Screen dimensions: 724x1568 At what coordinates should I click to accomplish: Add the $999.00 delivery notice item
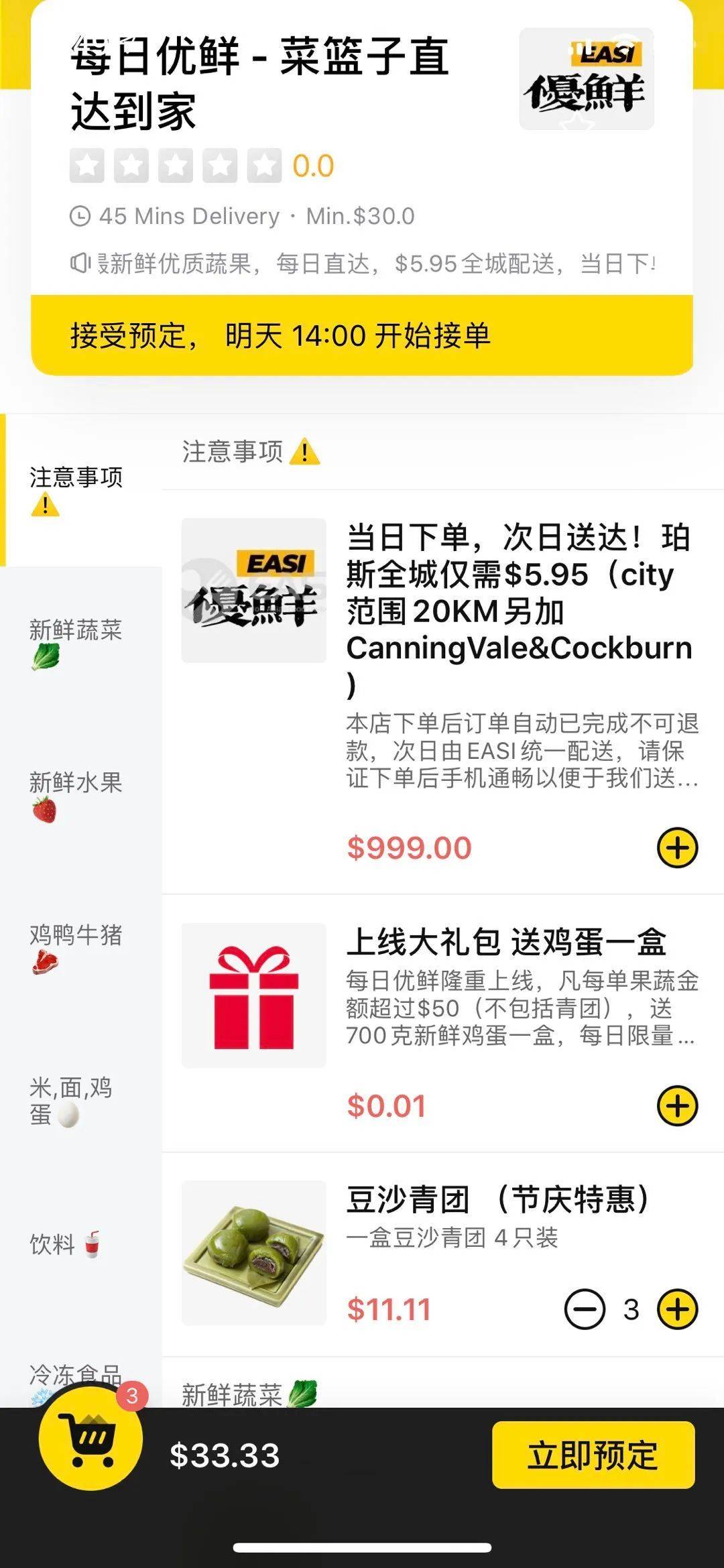pyautogui.click(x=677, y=848)
